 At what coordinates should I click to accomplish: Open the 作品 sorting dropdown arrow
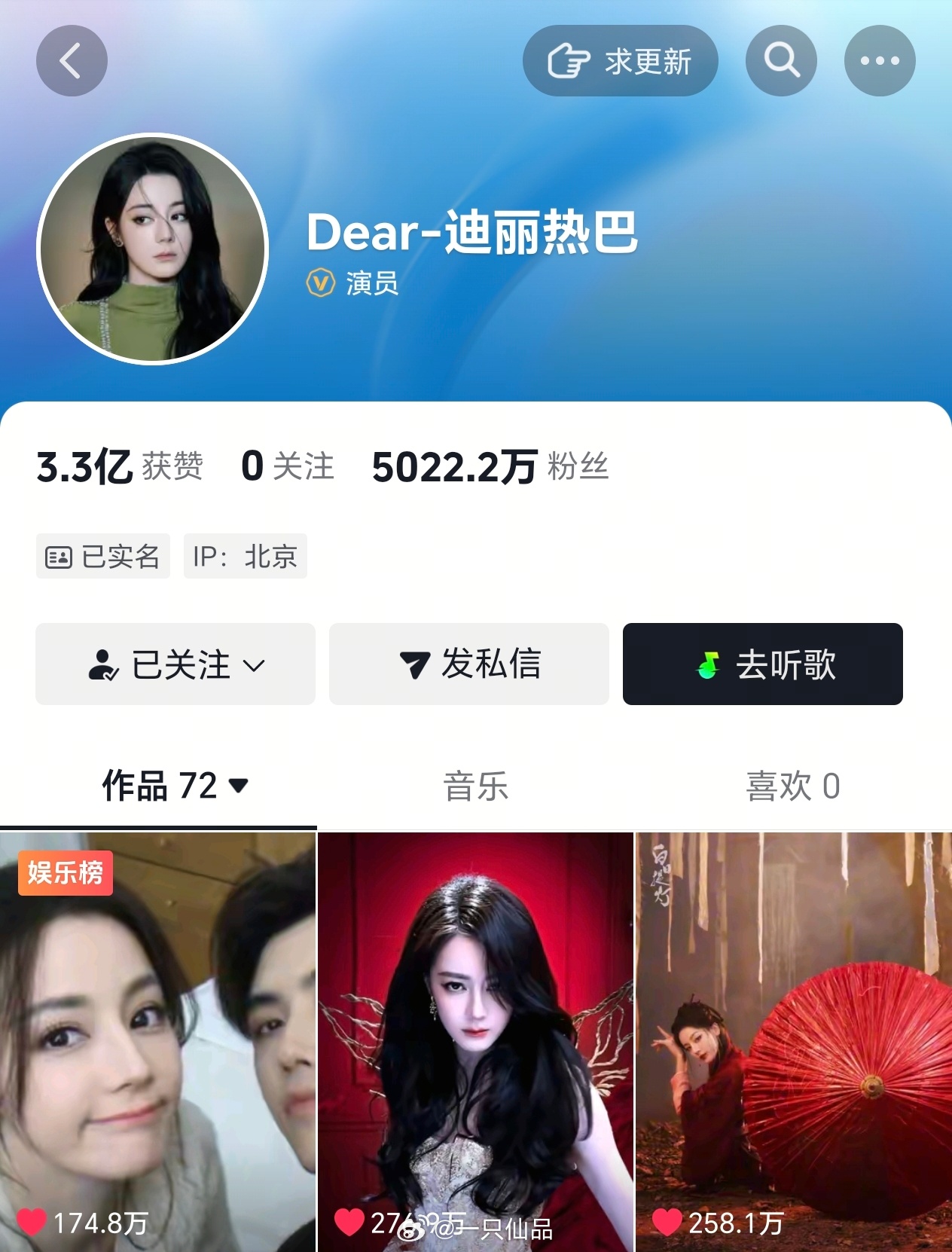point(238,788)
